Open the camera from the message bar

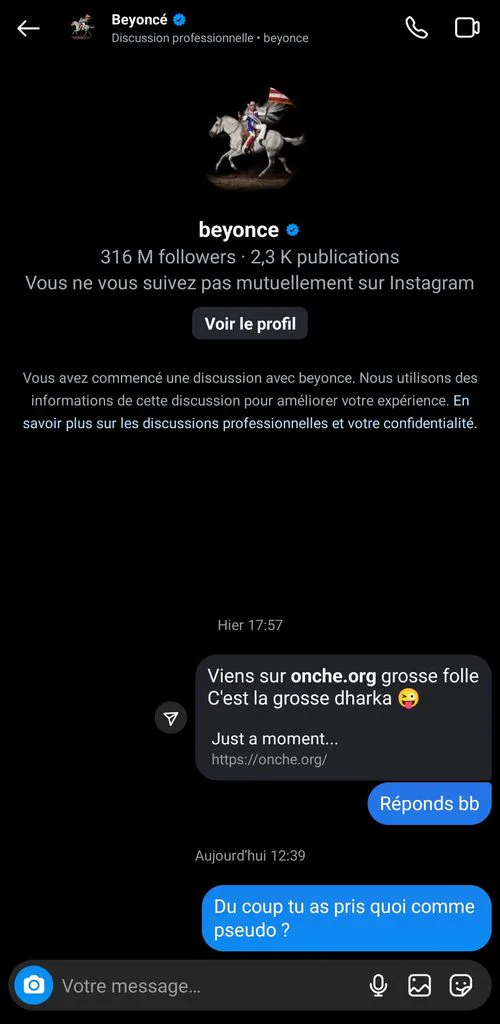point(33,985)
